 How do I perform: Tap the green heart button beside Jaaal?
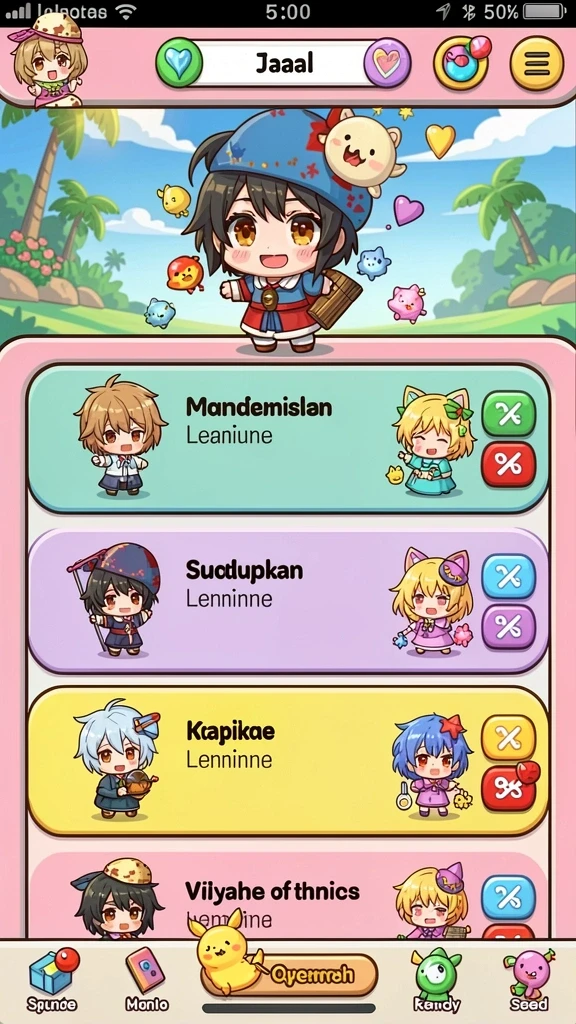pos(179,63)
